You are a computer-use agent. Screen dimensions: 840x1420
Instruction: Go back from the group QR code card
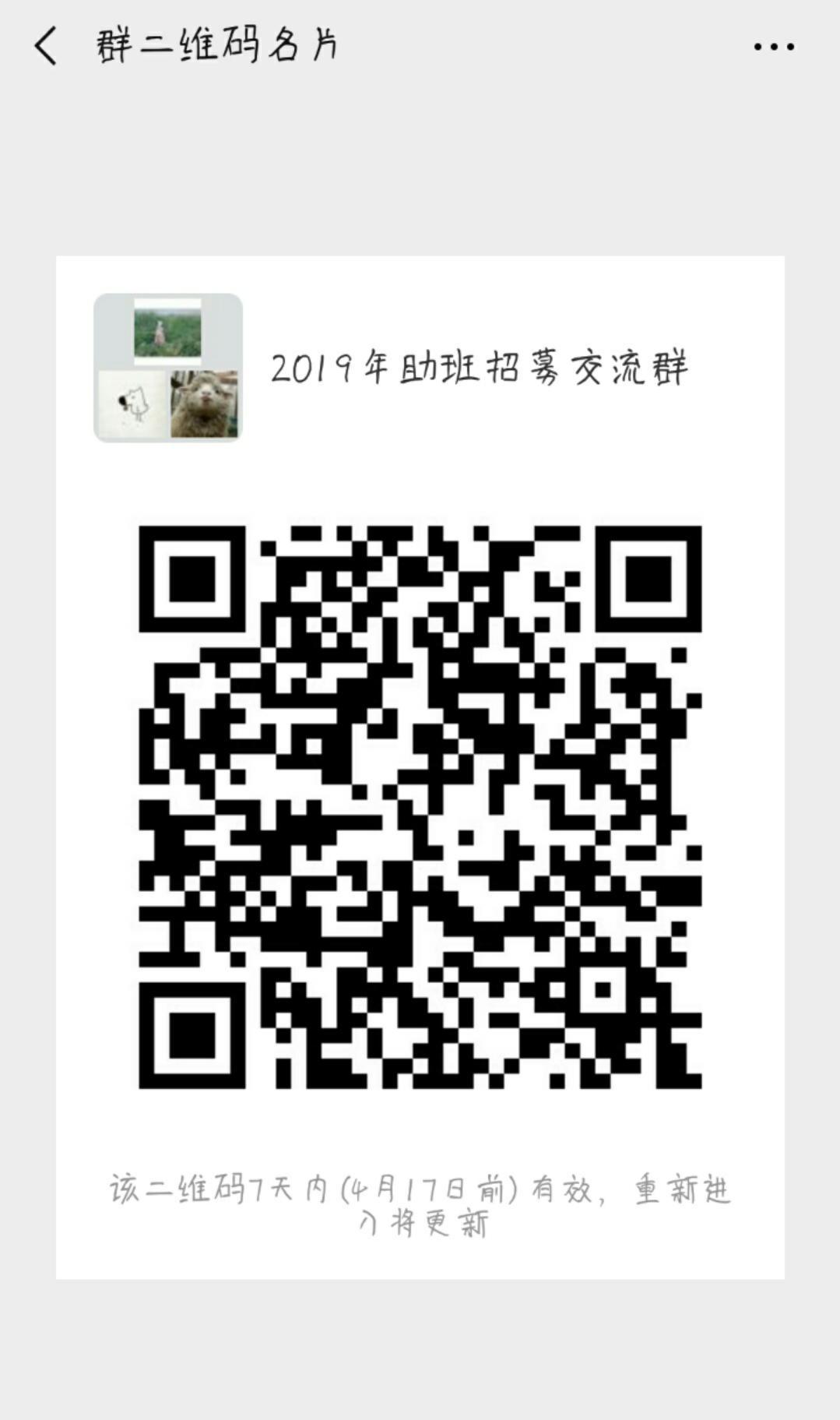[x=46, y=46]
